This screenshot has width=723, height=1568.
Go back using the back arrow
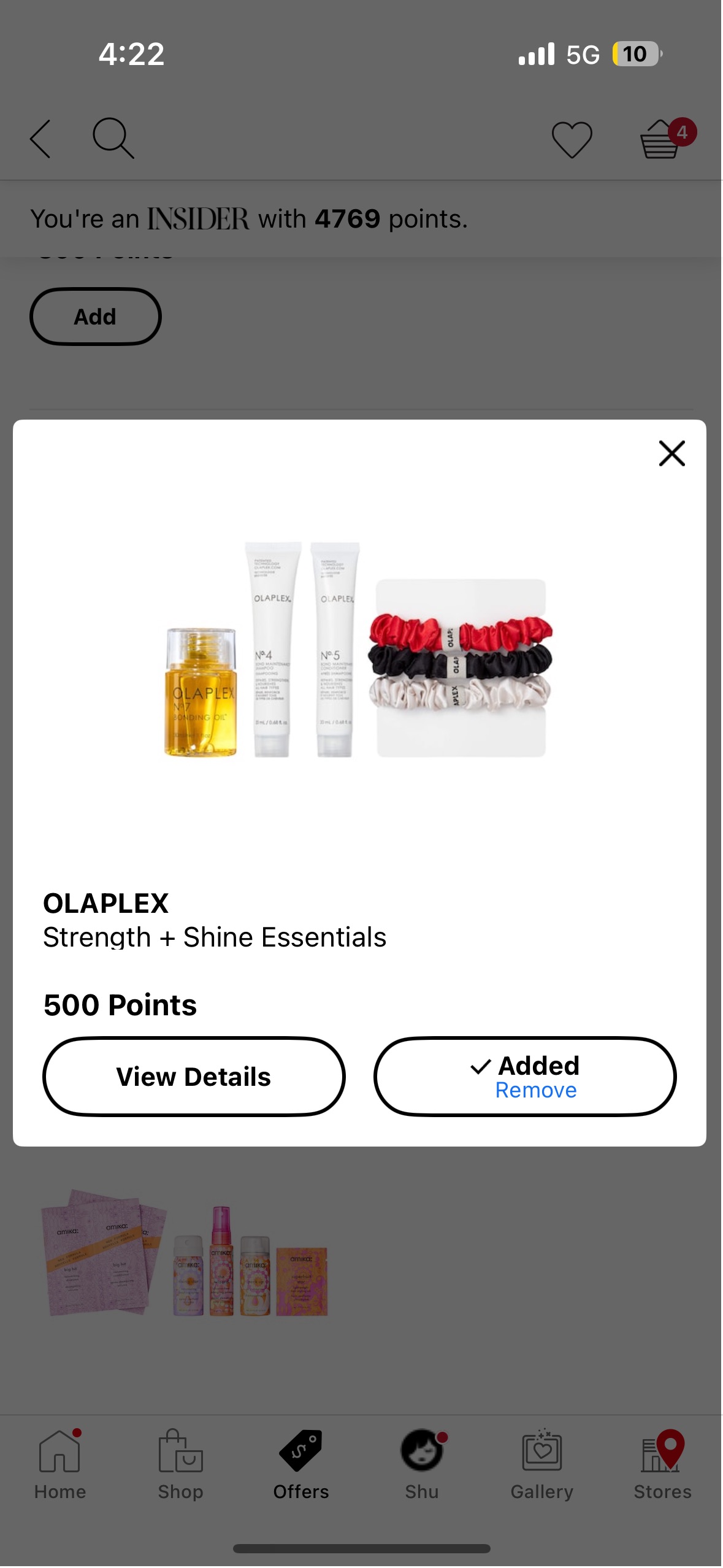tap(40, 139)
